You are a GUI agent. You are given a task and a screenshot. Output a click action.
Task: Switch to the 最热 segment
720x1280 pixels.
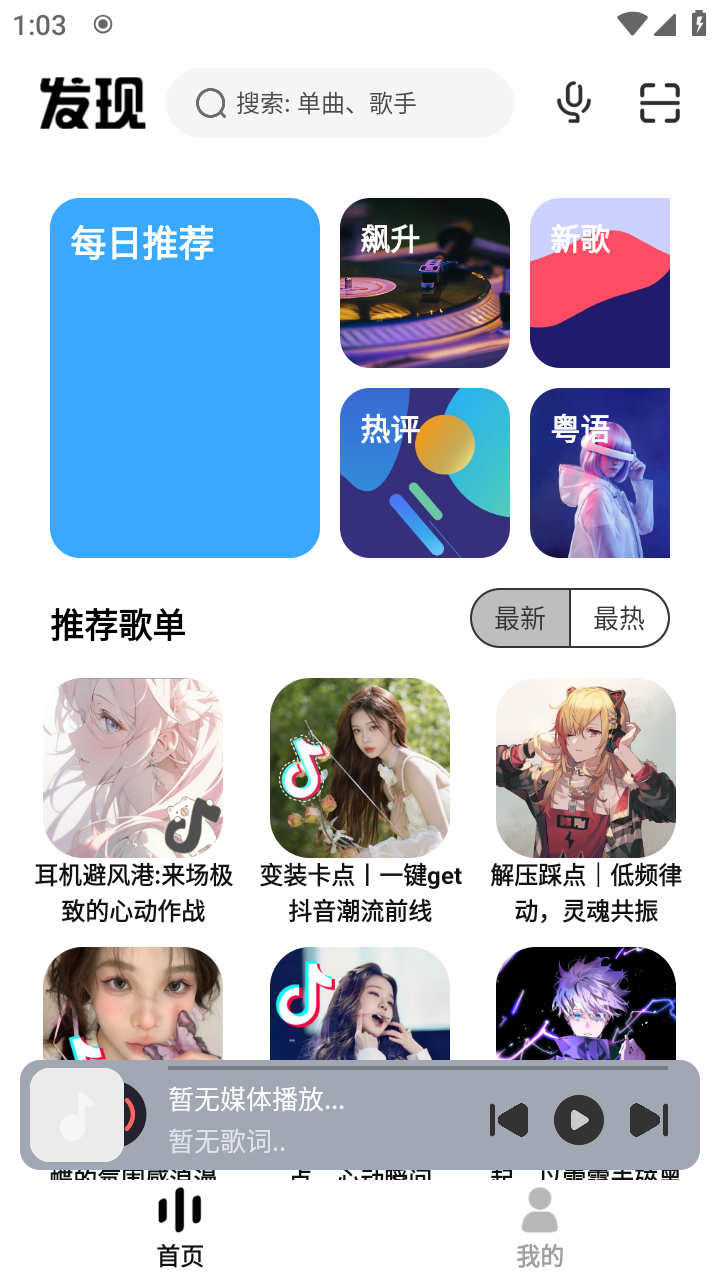[619, 619]
